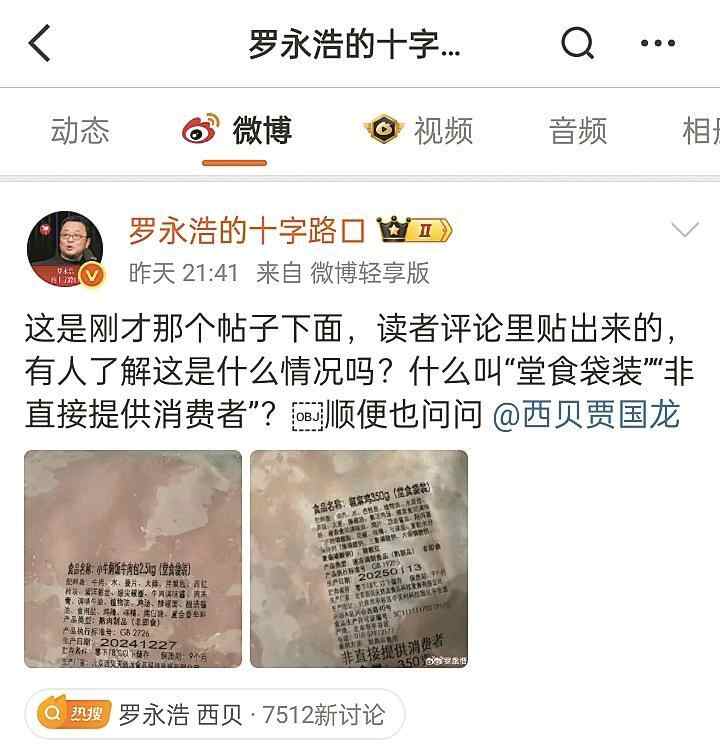The height and width of the screenshot is (744, 720).
Task: Open the three-dot overflow menu
Action: click(x=657, y=43)
